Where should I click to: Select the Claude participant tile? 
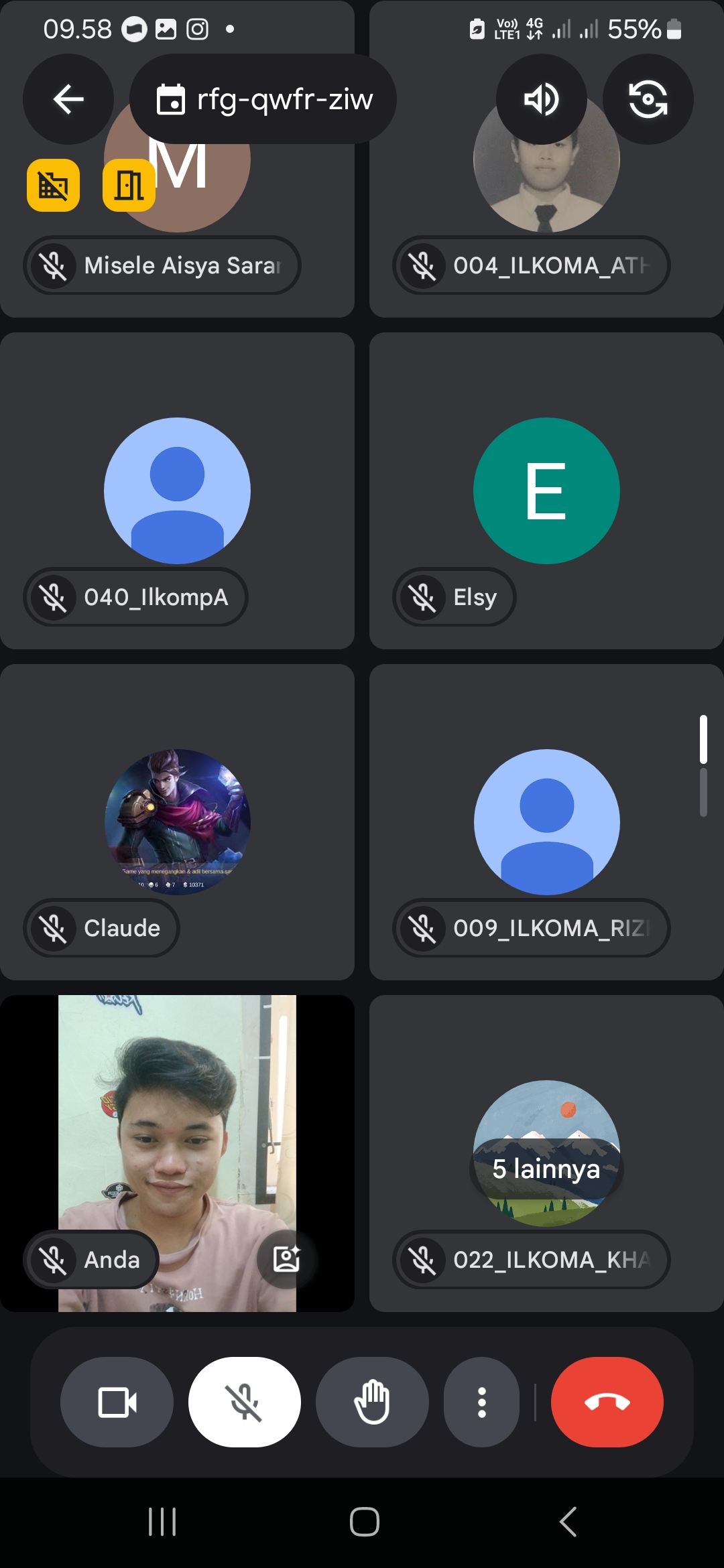[x=177, y=822]
